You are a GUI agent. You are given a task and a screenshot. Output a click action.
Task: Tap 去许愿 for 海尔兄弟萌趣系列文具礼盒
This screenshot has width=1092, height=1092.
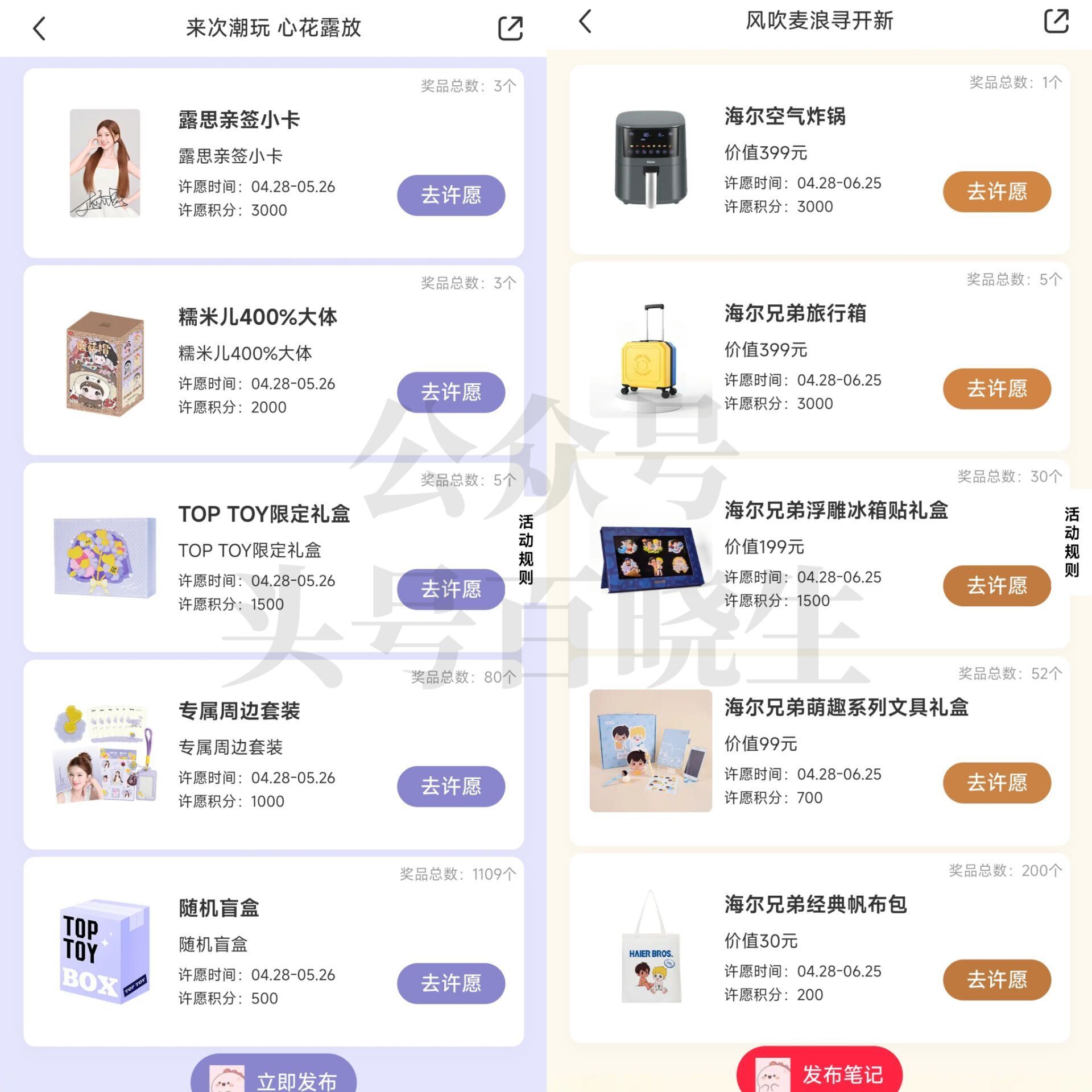pos(996,783)
